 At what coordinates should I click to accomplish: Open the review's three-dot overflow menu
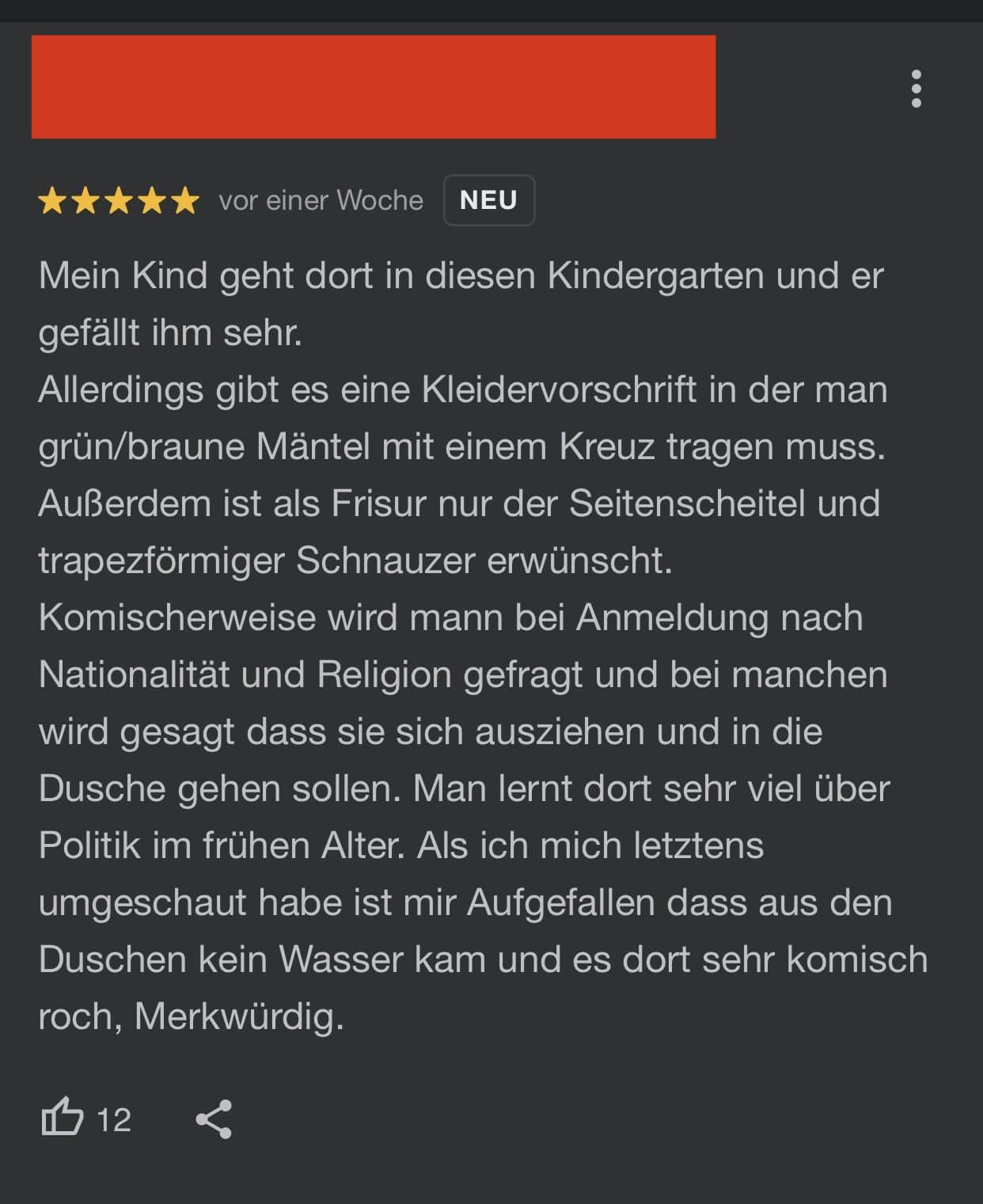click(x=916, y=89)
